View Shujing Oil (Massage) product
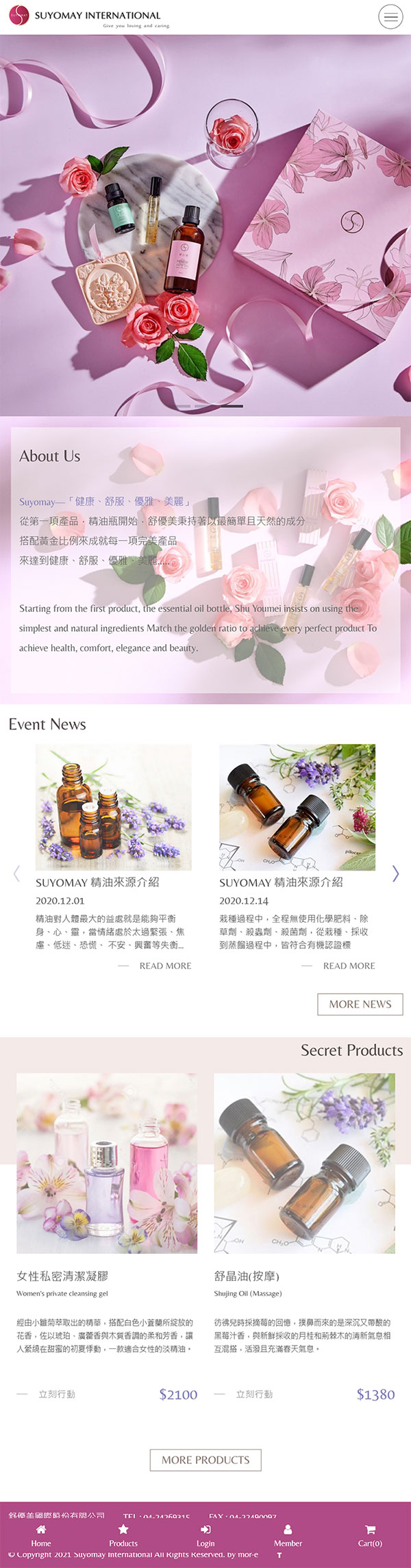 (304, 1163)
